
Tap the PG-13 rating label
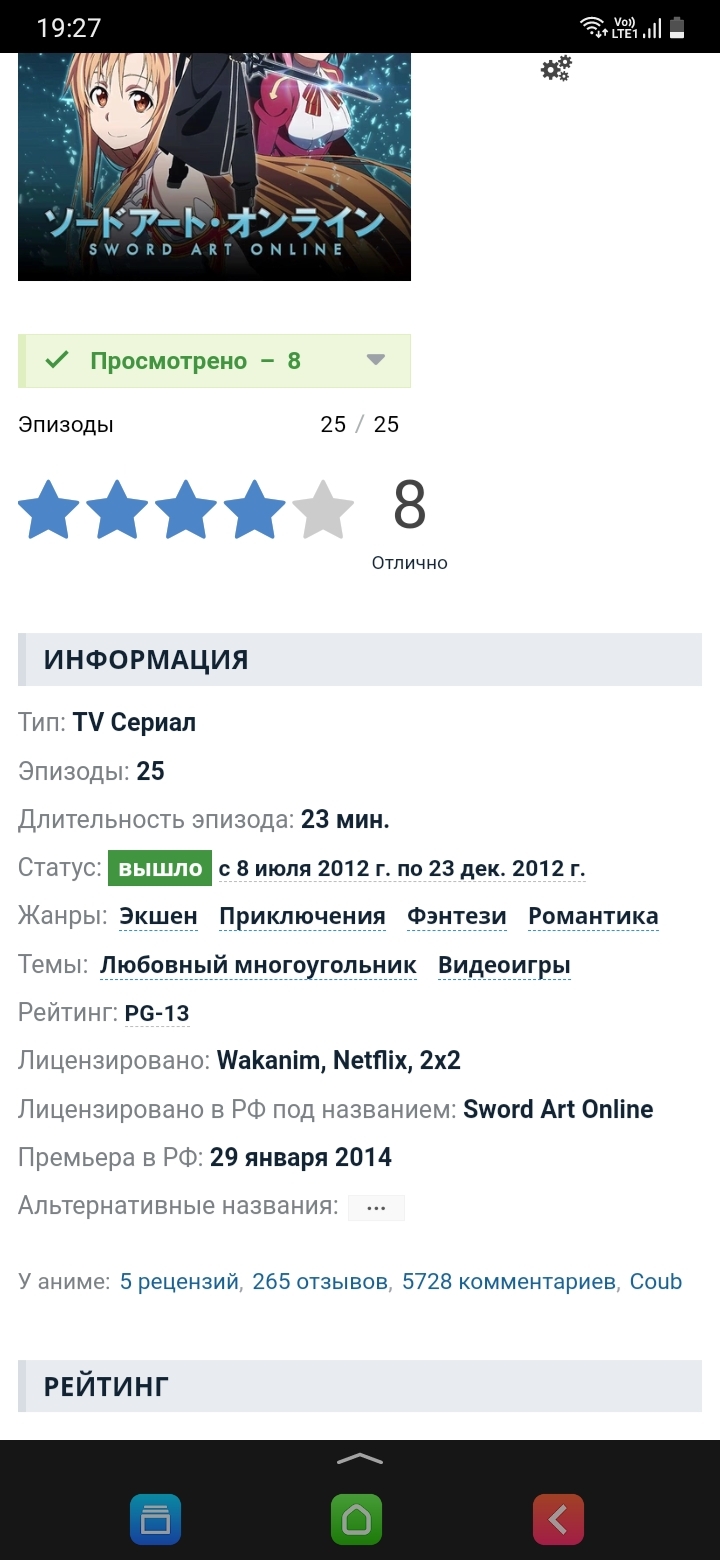[x=157, y=1013]
